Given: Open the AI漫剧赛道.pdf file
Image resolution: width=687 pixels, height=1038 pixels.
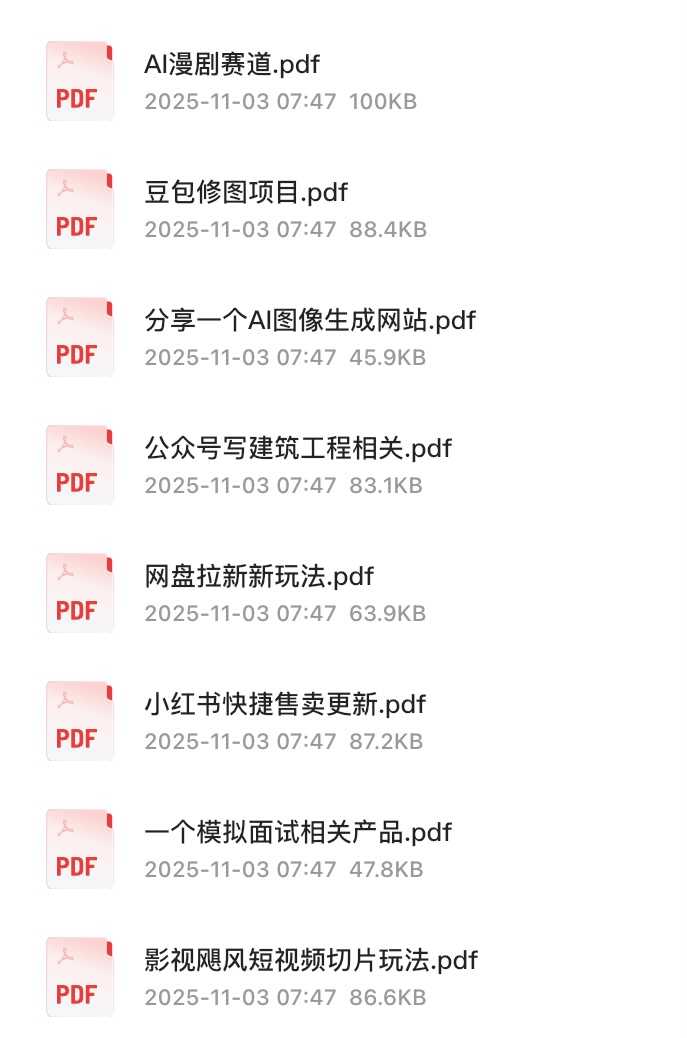Looking at the screenshot, I should click(232, 65).
